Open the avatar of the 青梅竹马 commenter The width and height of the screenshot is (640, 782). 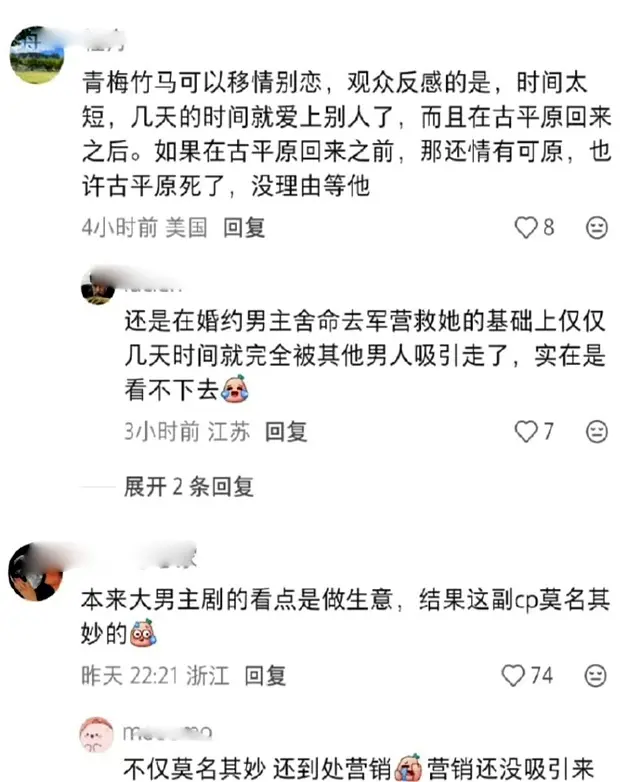tap(37, 56)
